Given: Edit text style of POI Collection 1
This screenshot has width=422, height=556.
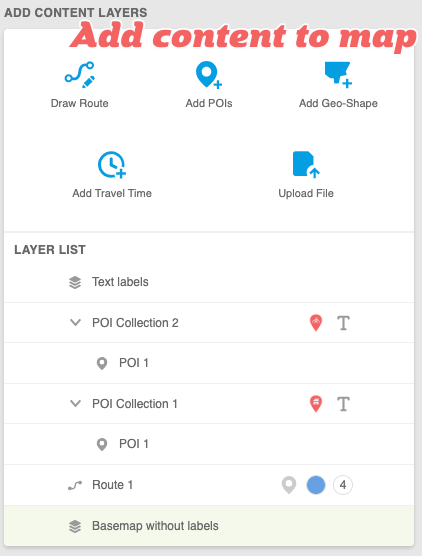Looking at the screenshot, I should (343, 404).
